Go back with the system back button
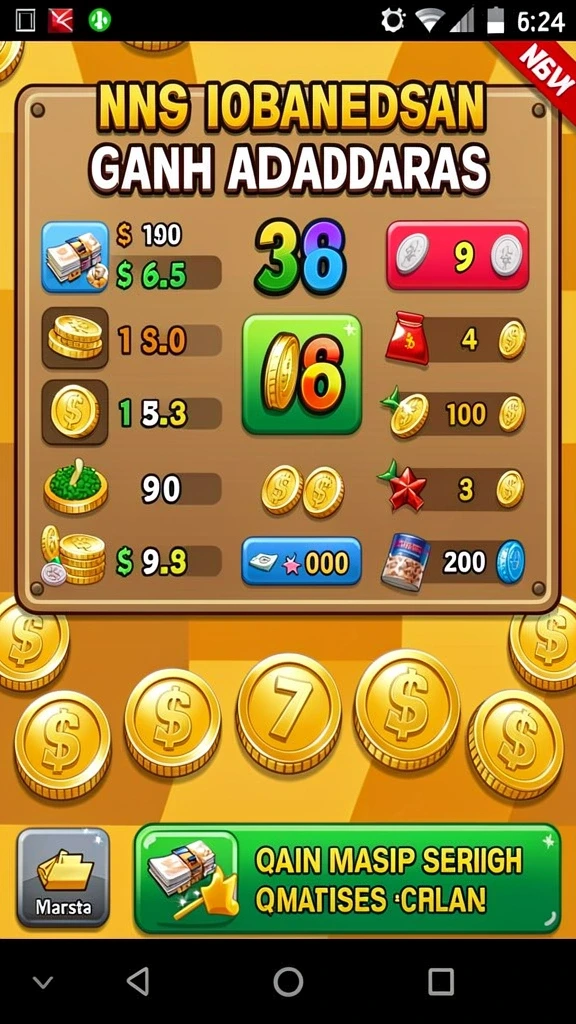576x1024 pixels. (138, 981)
